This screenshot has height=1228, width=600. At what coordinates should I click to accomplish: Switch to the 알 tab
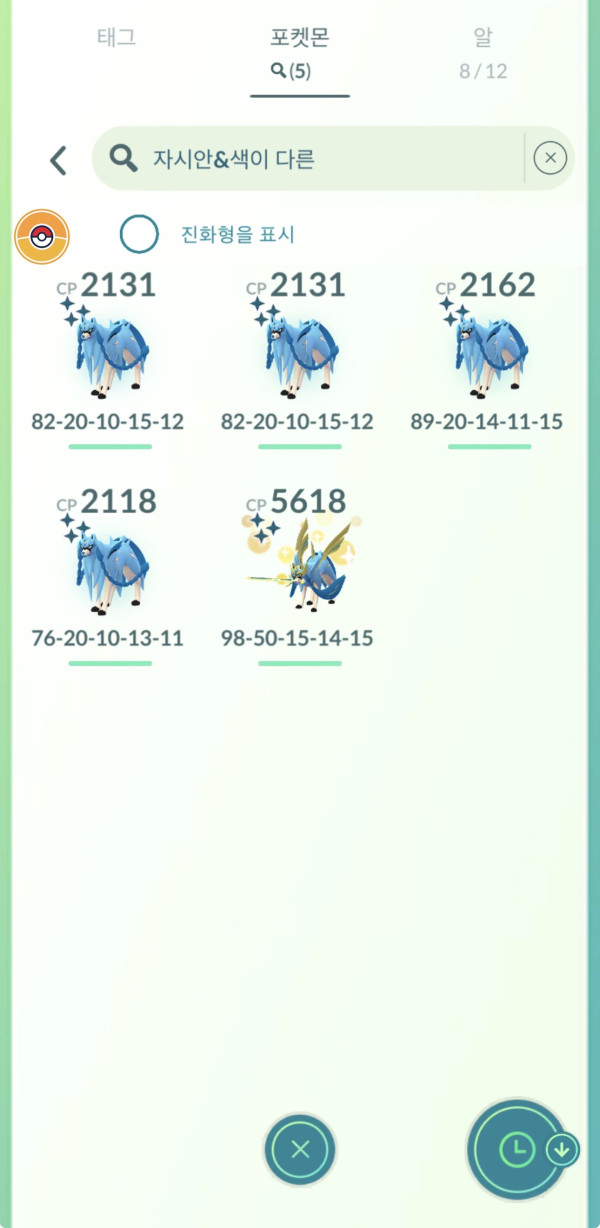483,52
